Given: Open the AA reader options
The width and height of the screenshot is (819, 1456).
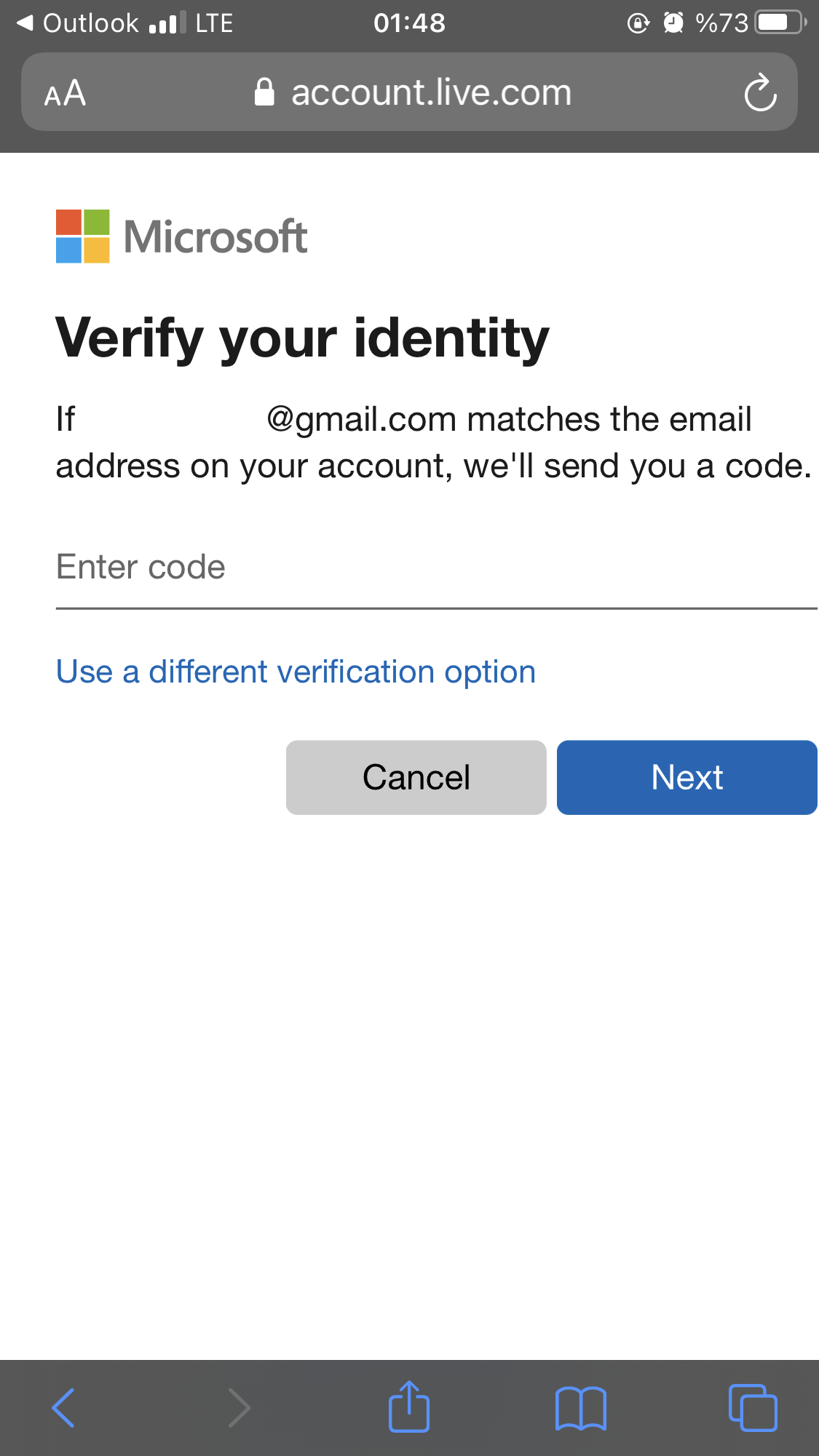Looking at the screenshot, I should tap(66, 93).
